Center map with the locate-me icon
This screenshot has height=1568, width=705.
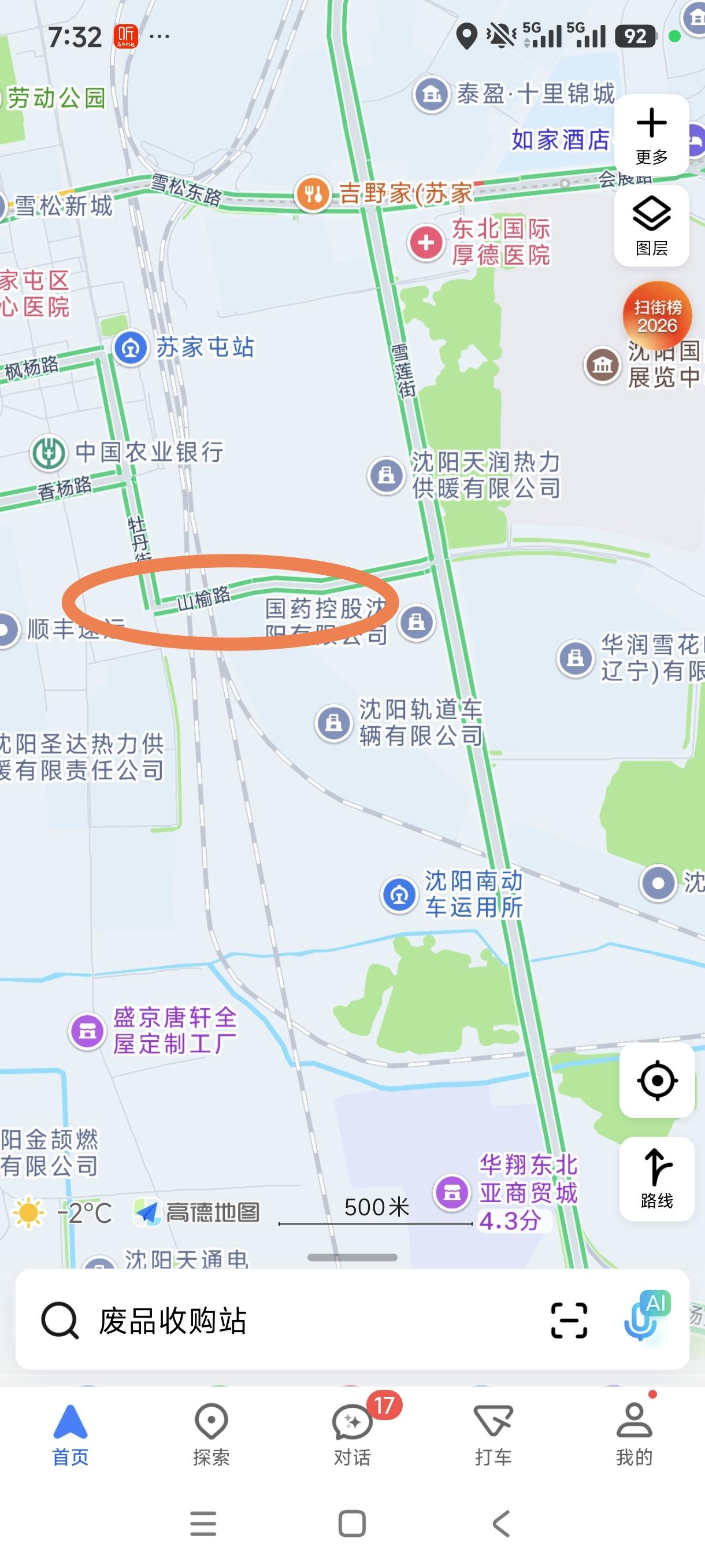click(x=658, y=1081)
